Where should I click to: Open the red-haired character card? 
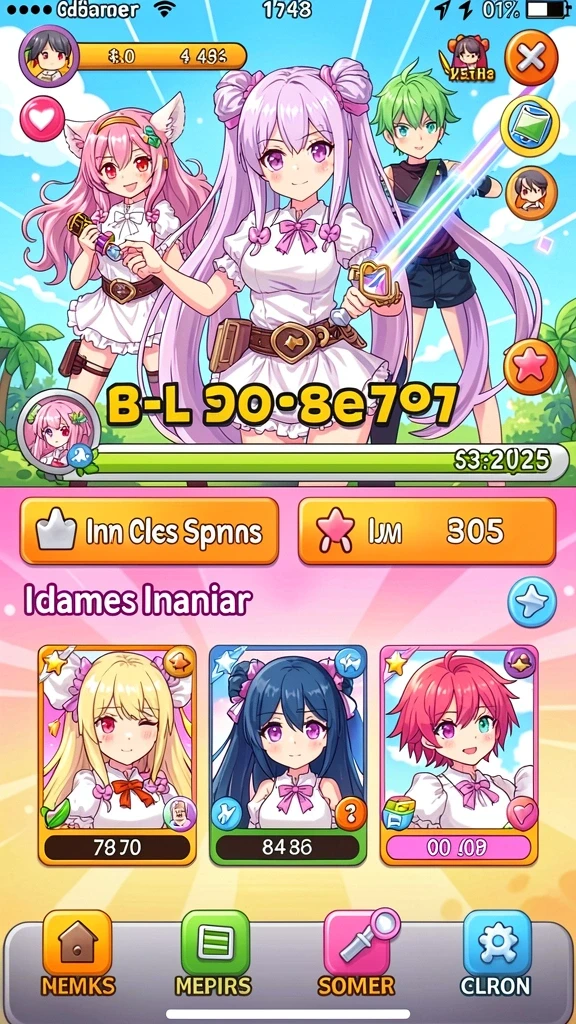pyautogui.click(x=459, y=755)
